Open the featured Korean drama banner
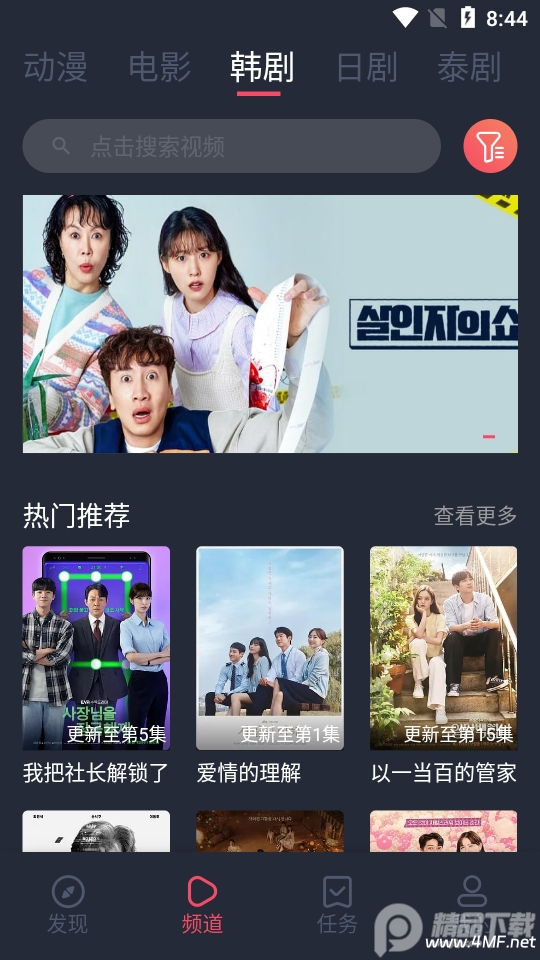This screenshot has height=960, width=540. click(270, 324)
